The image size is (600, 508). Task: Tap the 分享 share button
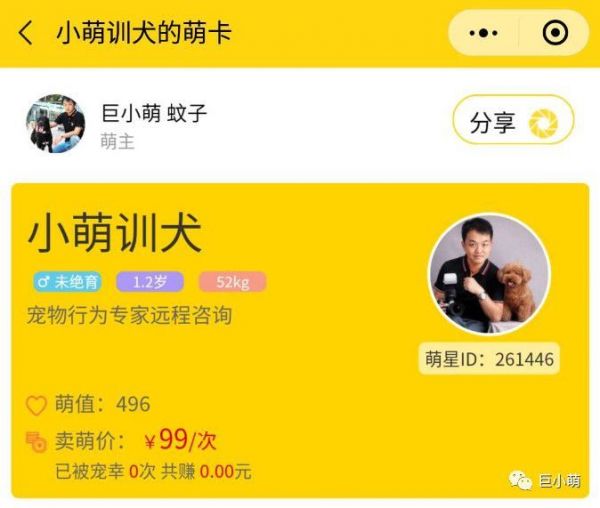(x=514, y=123)
